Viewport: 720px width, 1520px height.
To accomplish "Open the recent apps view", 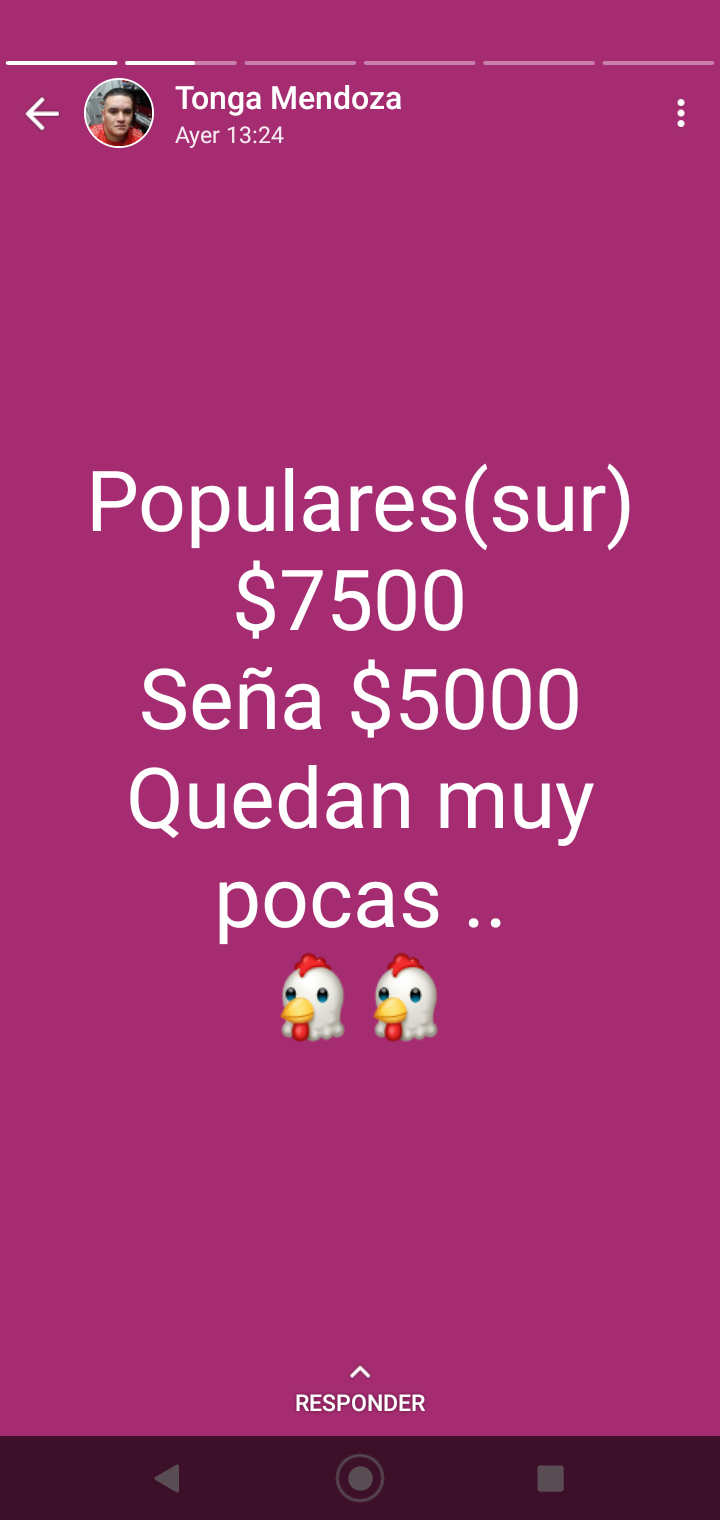I will tap(550, 1478).
